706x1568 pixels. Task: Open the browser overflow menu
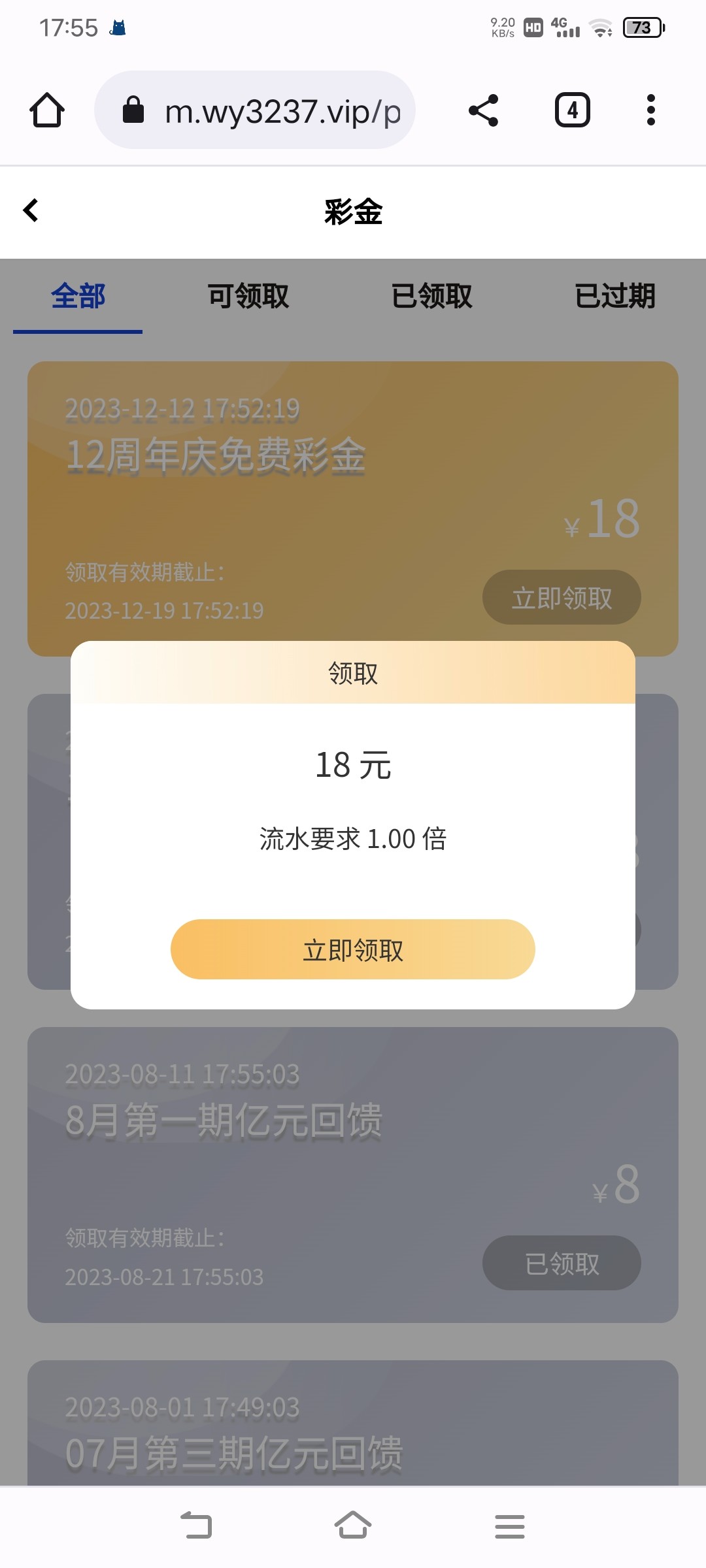650,110
